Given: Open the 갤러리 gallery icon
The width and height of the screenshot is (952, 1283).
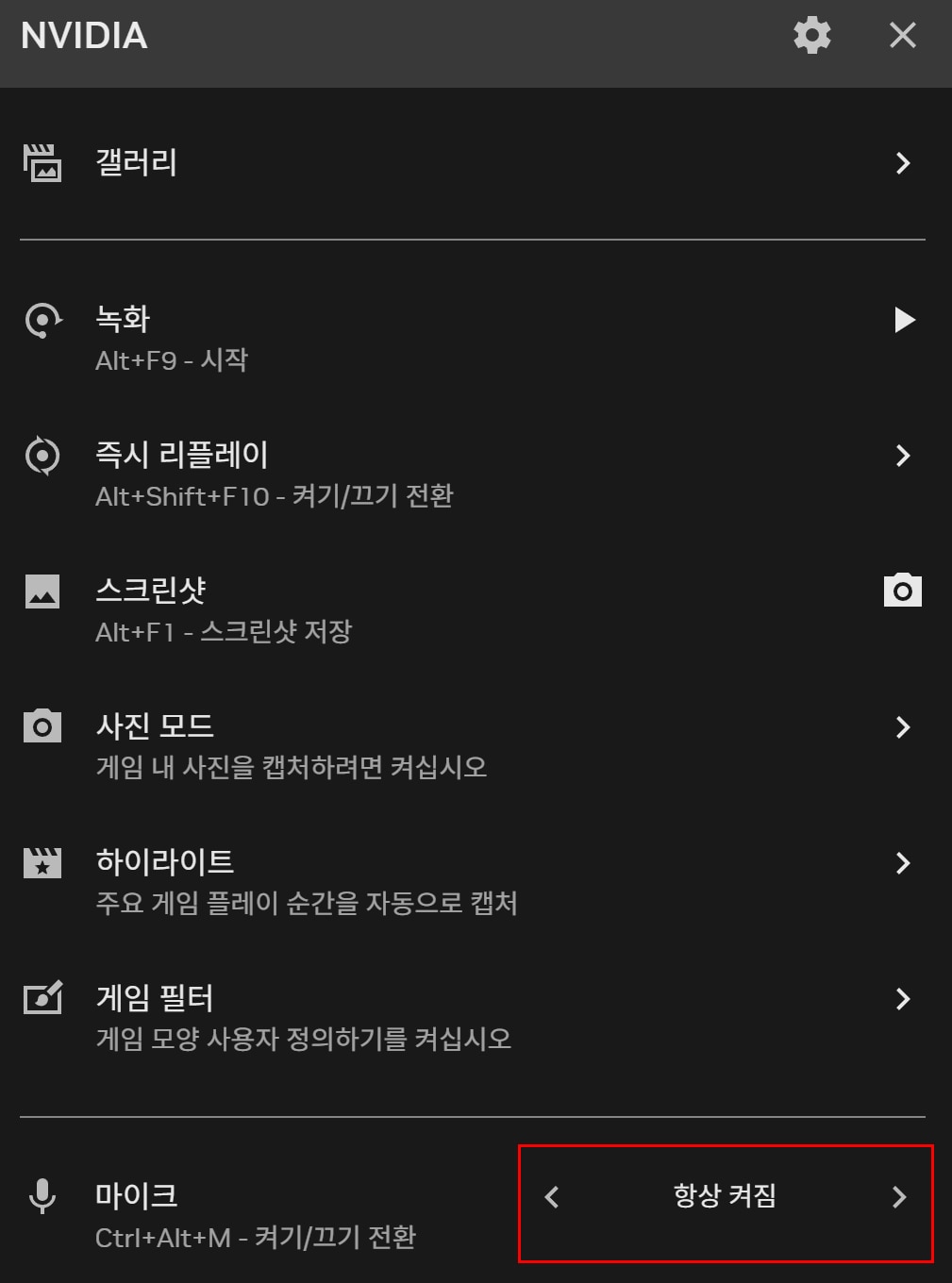Looking at the screenshot, I should point(42,162).
